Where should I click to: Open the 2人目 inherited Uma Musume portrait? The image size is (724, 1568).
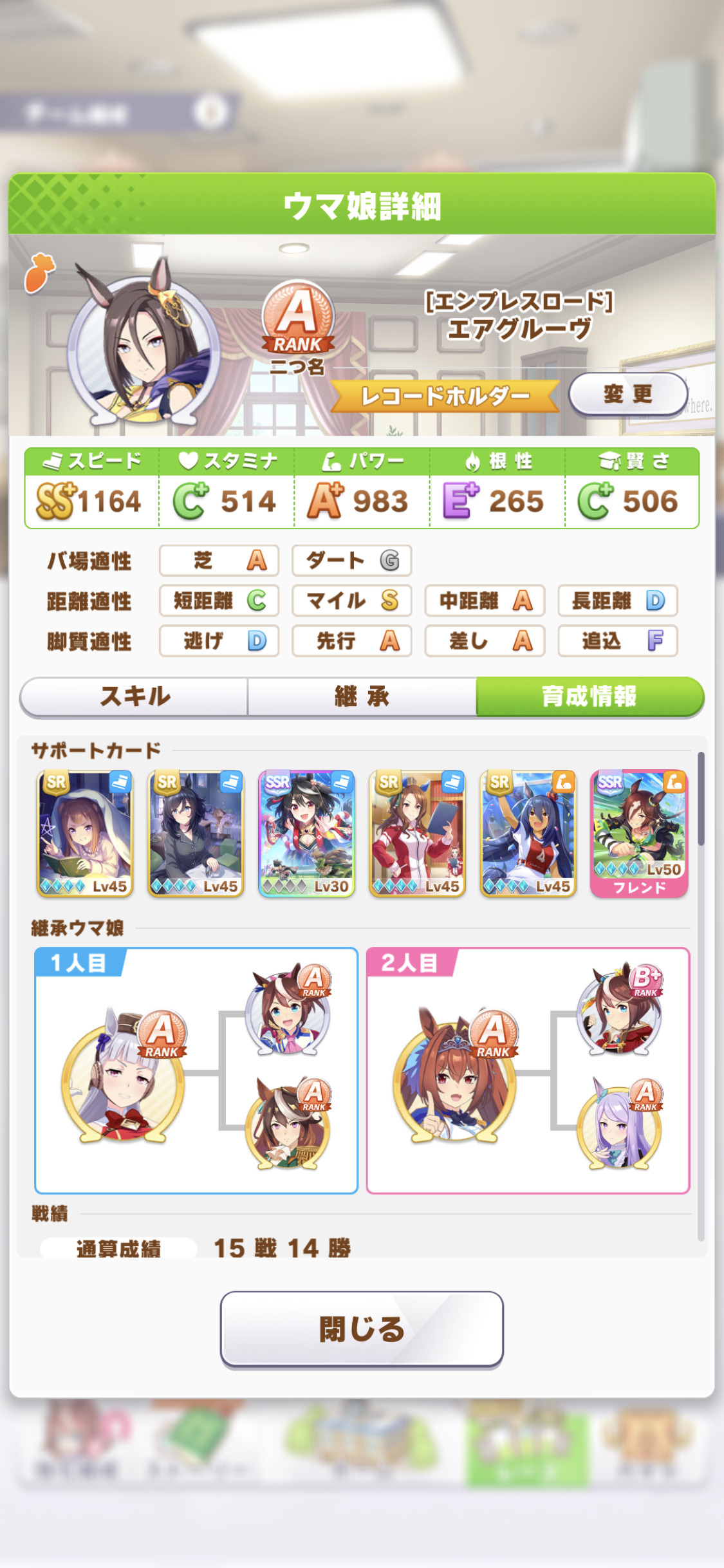click(455, 1075)
